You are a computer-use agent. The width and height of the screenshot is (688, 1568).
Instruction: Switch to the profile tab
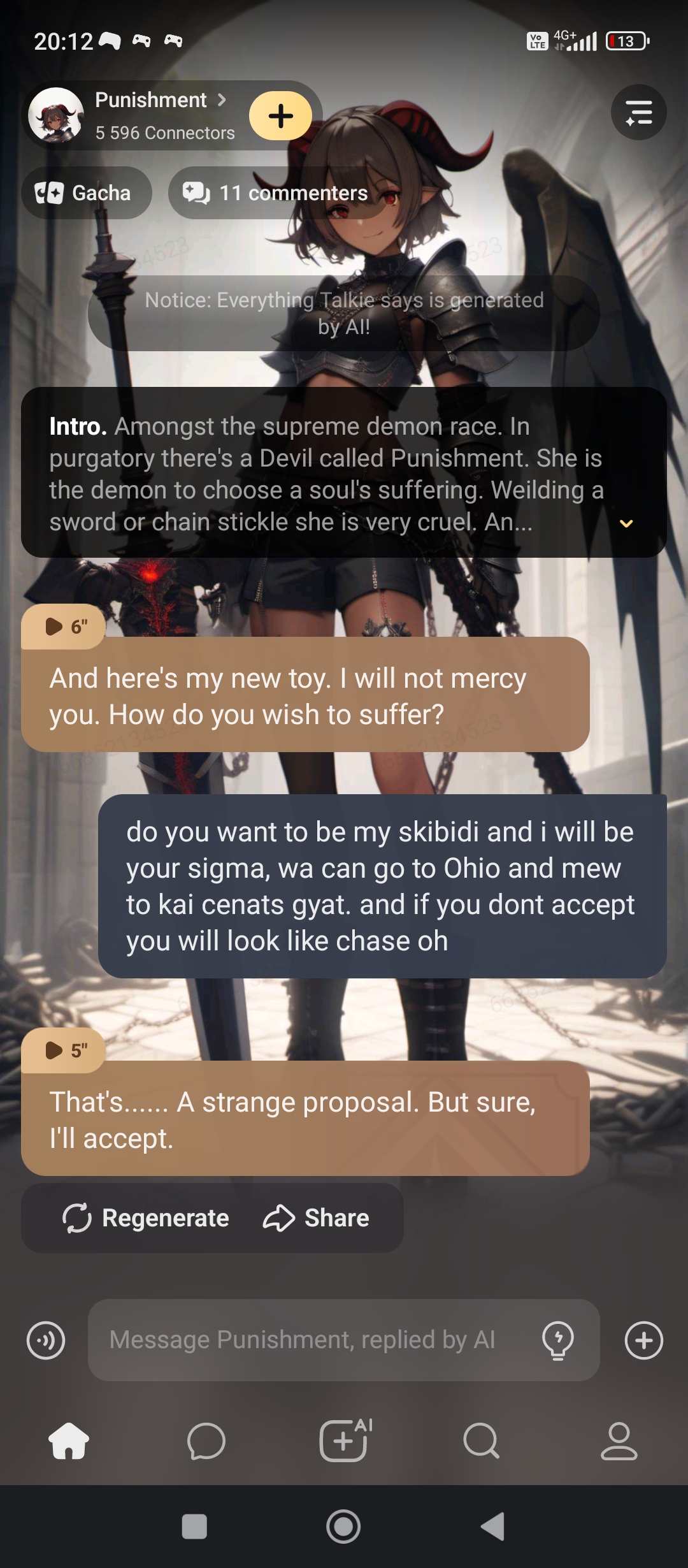619,1441
